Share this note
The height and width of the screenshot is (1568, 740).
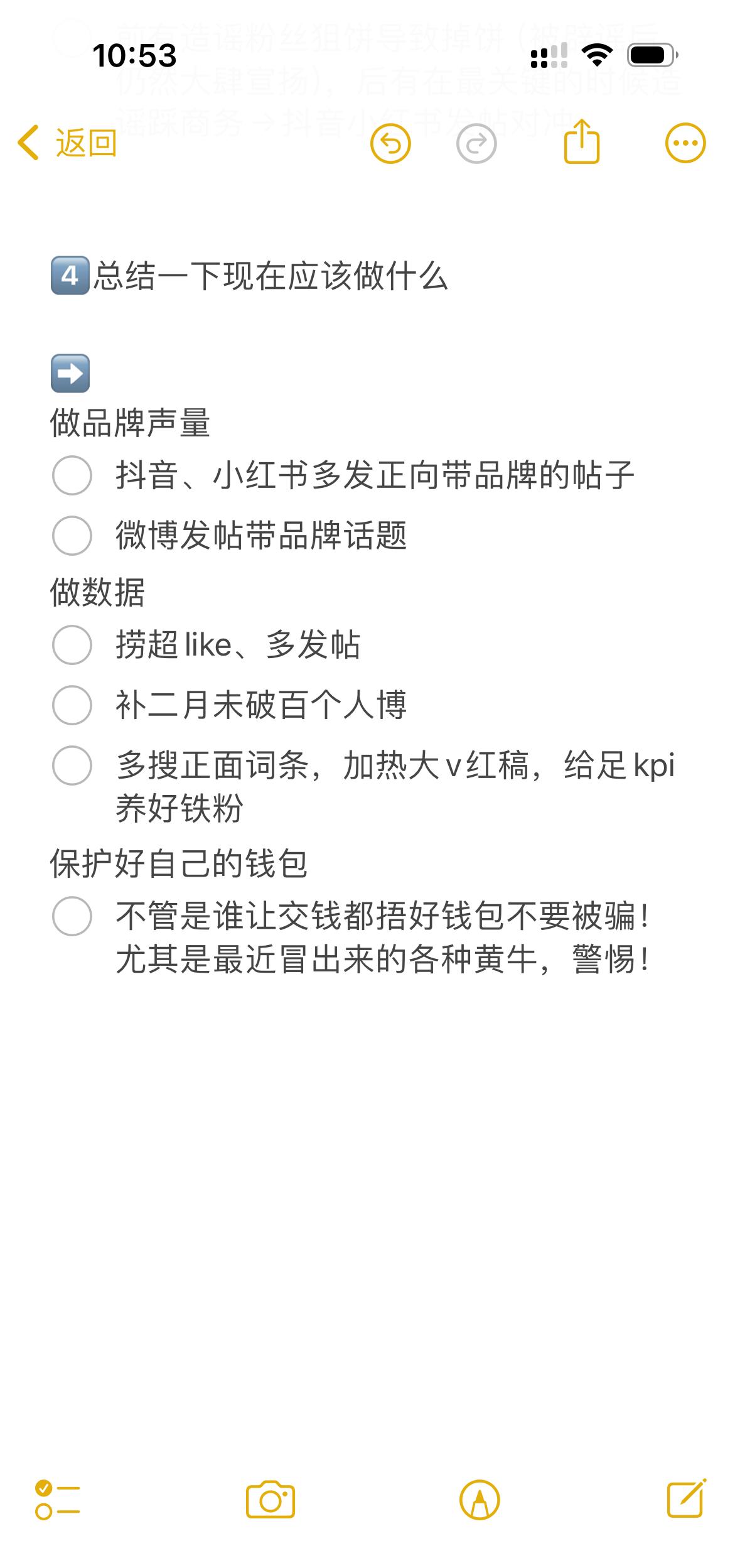click(x=582, y=142)
